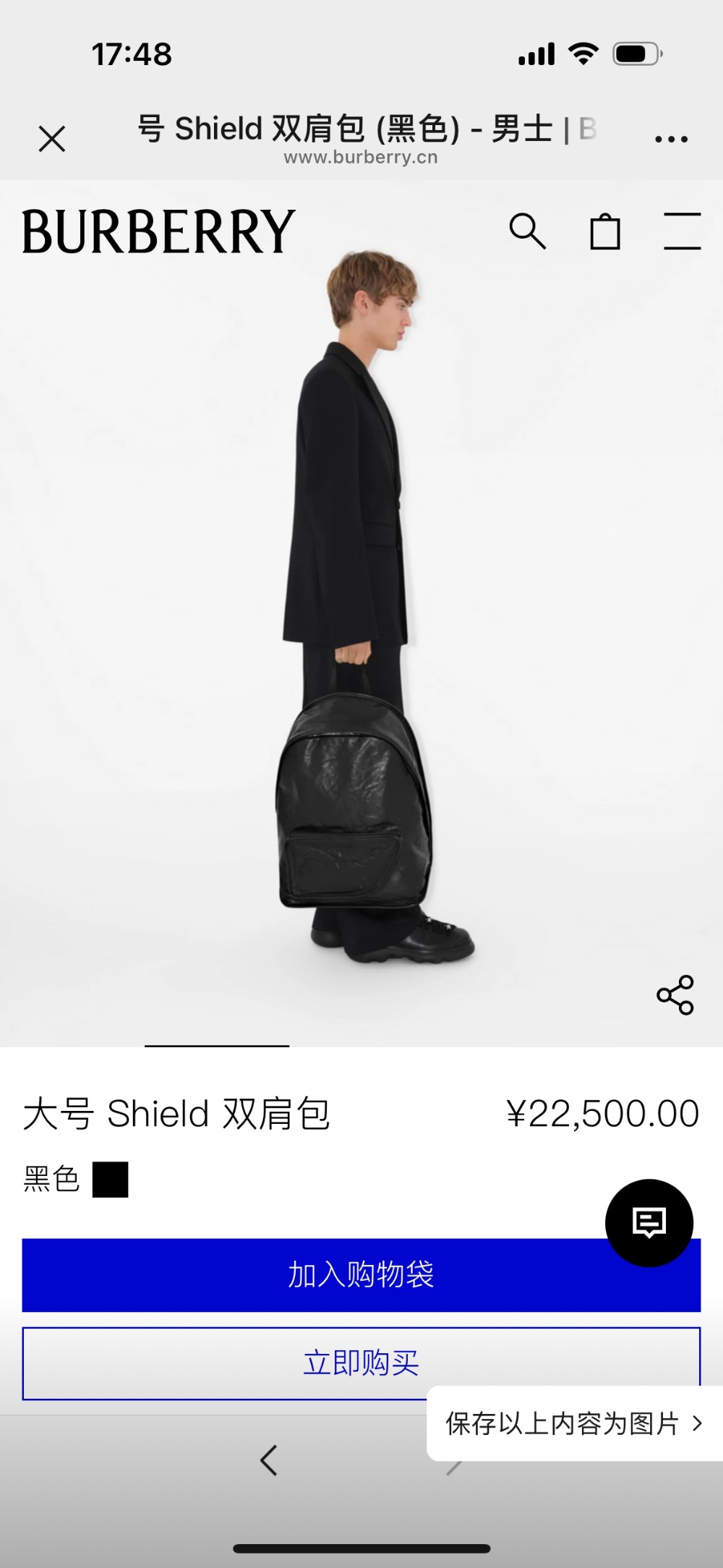The height and width of the screenshot is (1568, 723).
Task: Open Burberry site search
Action: pyautogui.click(x=527, y=231)
